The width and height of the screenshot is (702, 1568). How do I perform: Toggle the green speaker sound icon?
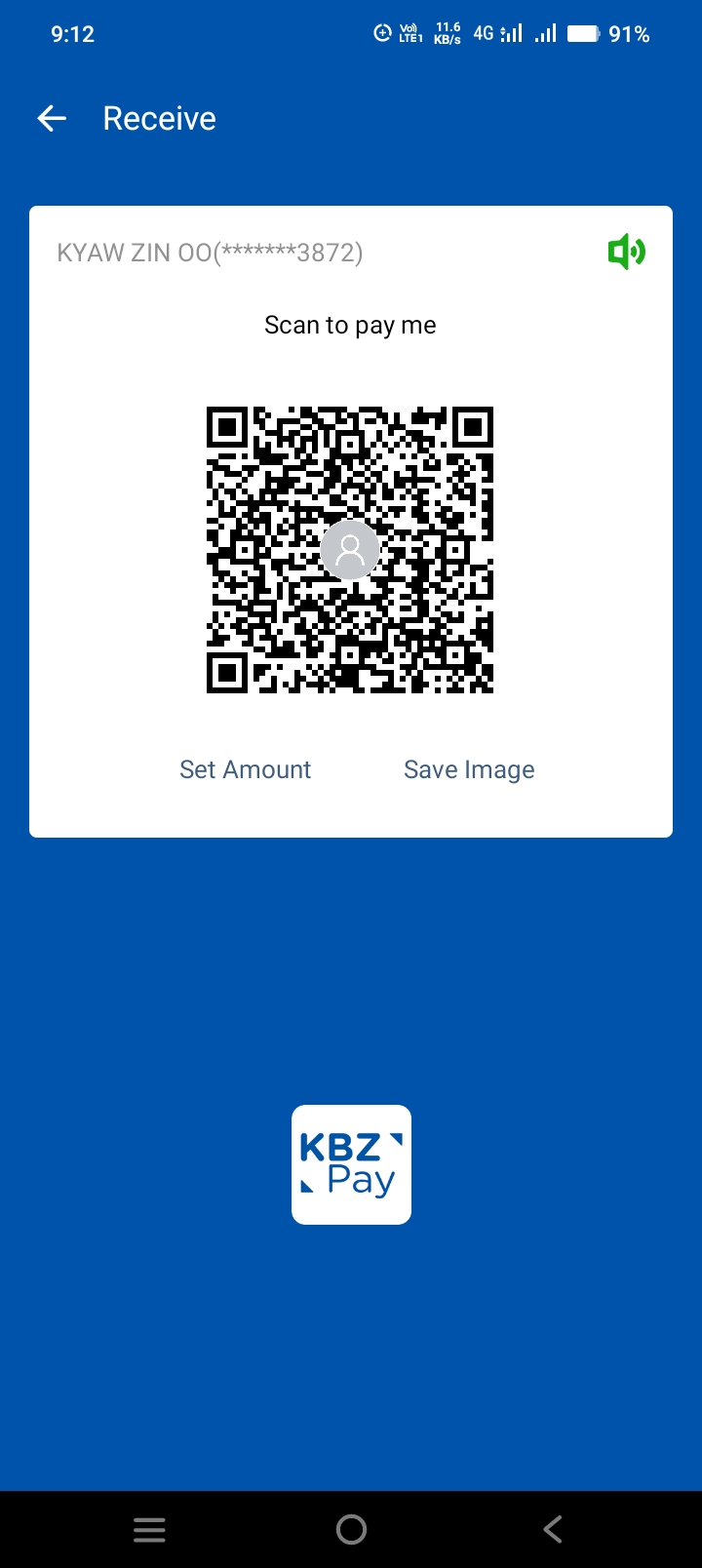(x=626, y=253)
